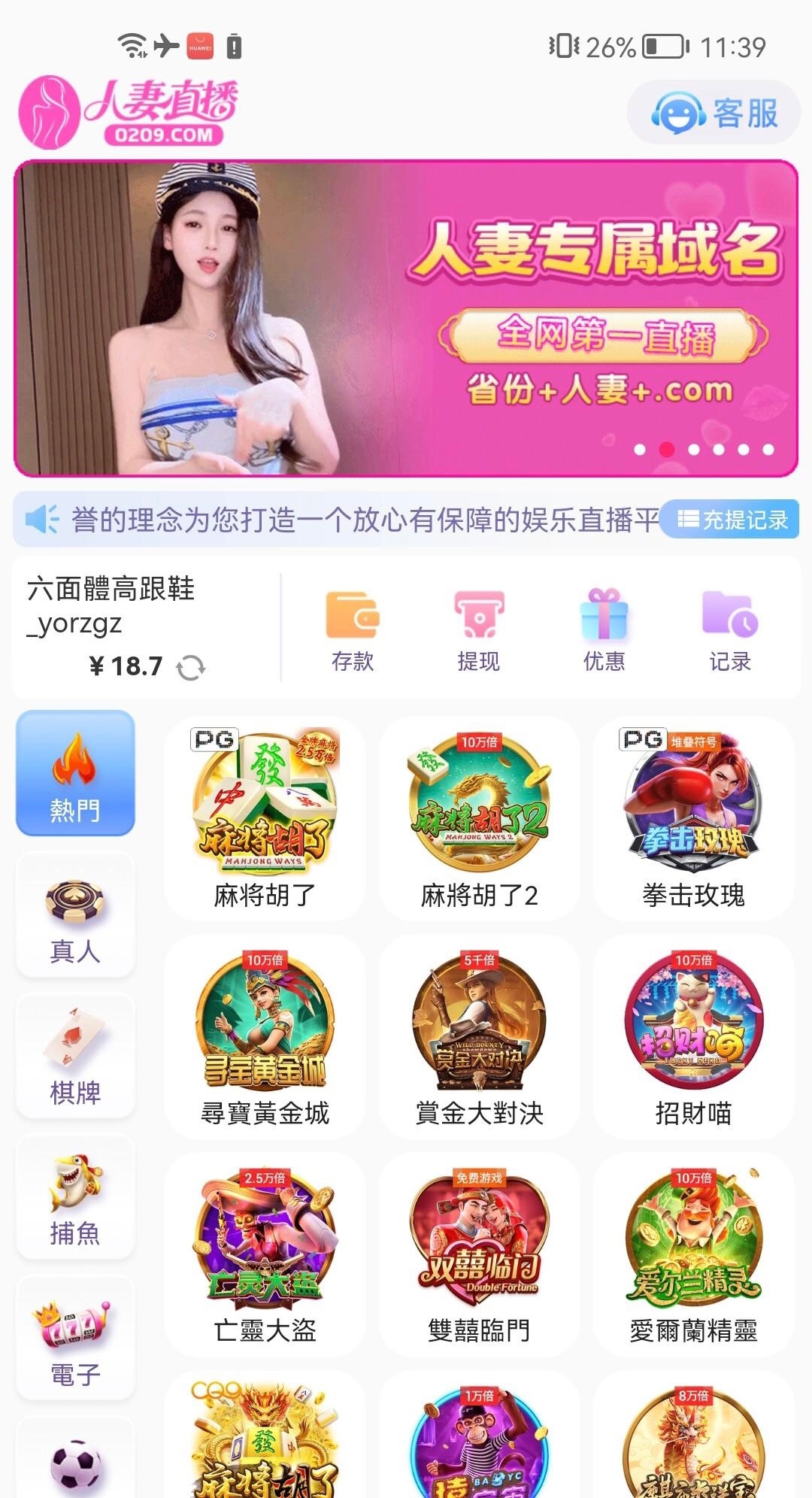
Task: Refresh the ¥18.7 balance
Action: pyautogui.click(x=190, y=667)
